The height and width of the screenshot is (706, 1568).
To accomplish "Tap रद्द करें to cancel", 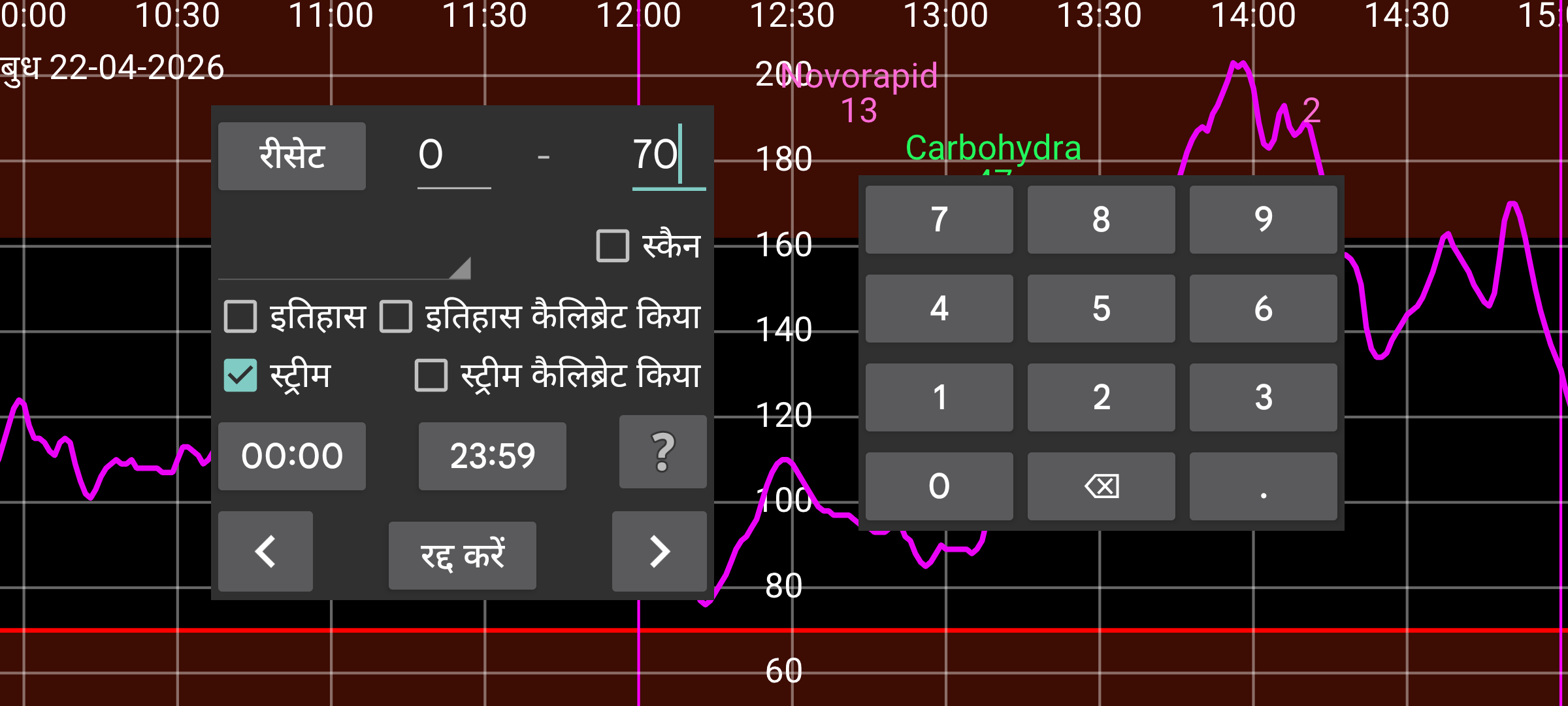I will click(x=462, y=555).
